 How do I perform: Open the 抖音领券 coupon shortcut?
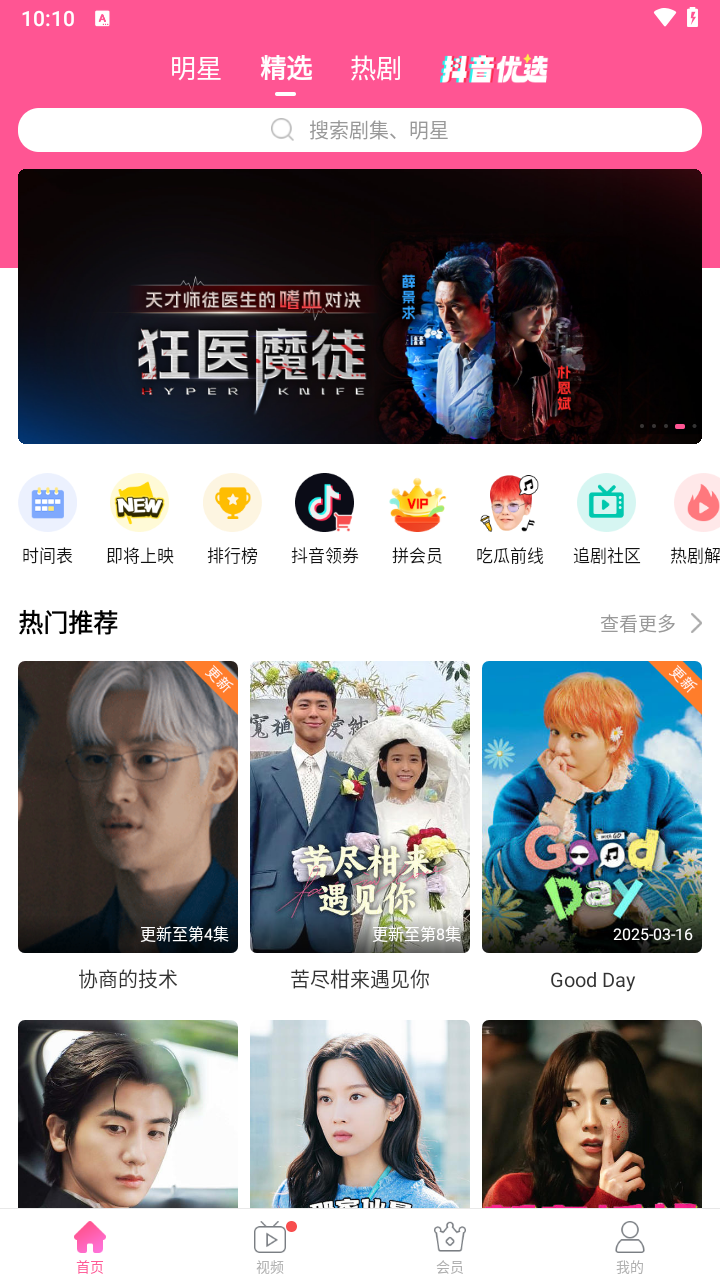click(x=324, y=518)
